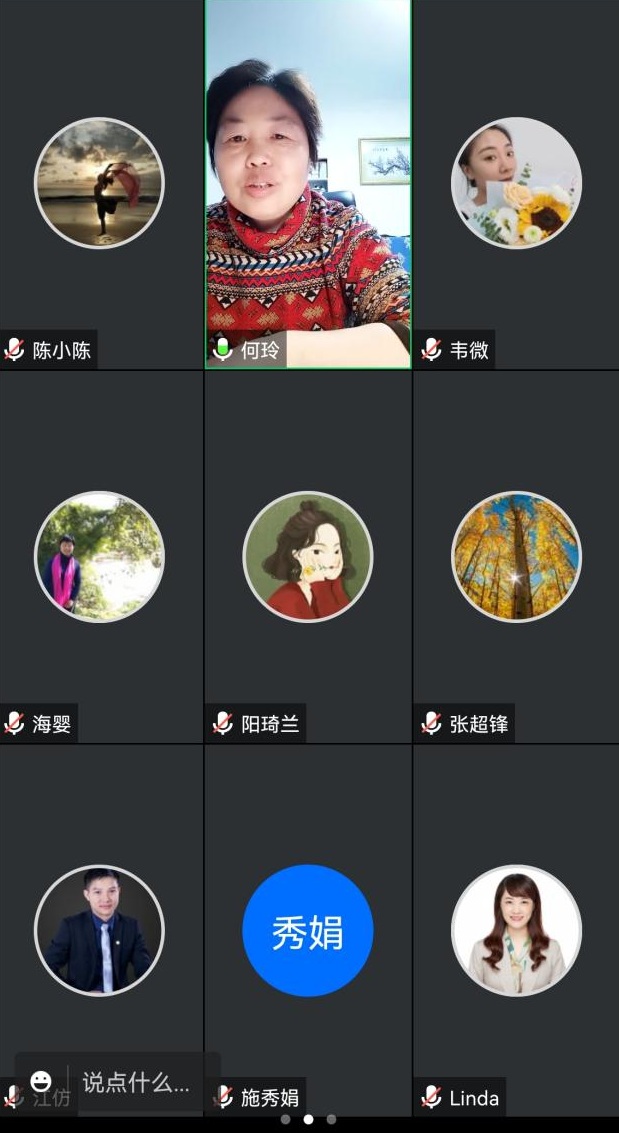Image resolution: width=619 pixels, height=1133 pixels.
Task: Select 施秀娟's participant tile
Action: (x=308, y=930)
